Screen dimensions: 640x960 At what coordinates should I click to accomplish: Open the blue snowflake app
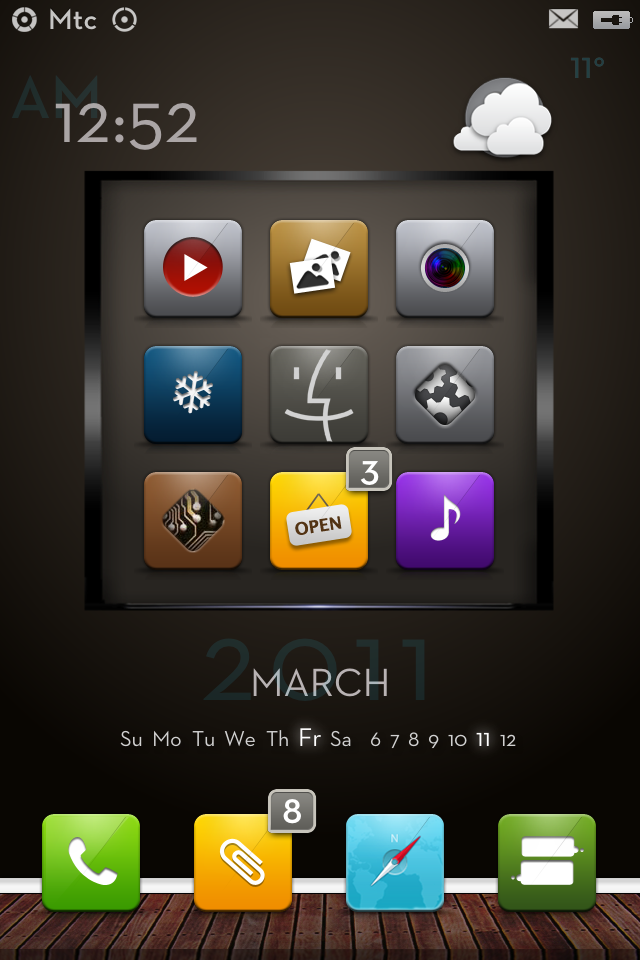coord(193,394)
